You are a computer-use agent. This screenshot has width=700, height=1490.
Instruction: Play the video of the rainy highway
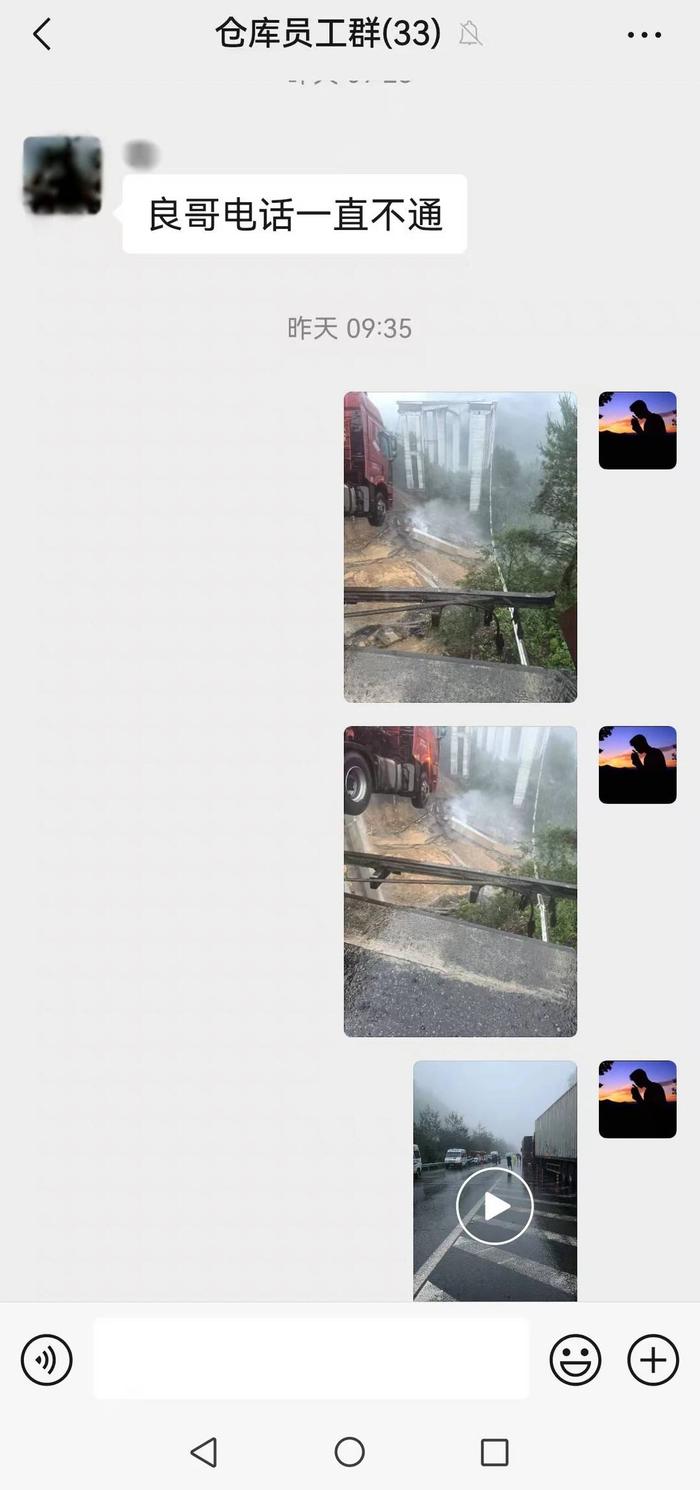tap(495, 1206)
